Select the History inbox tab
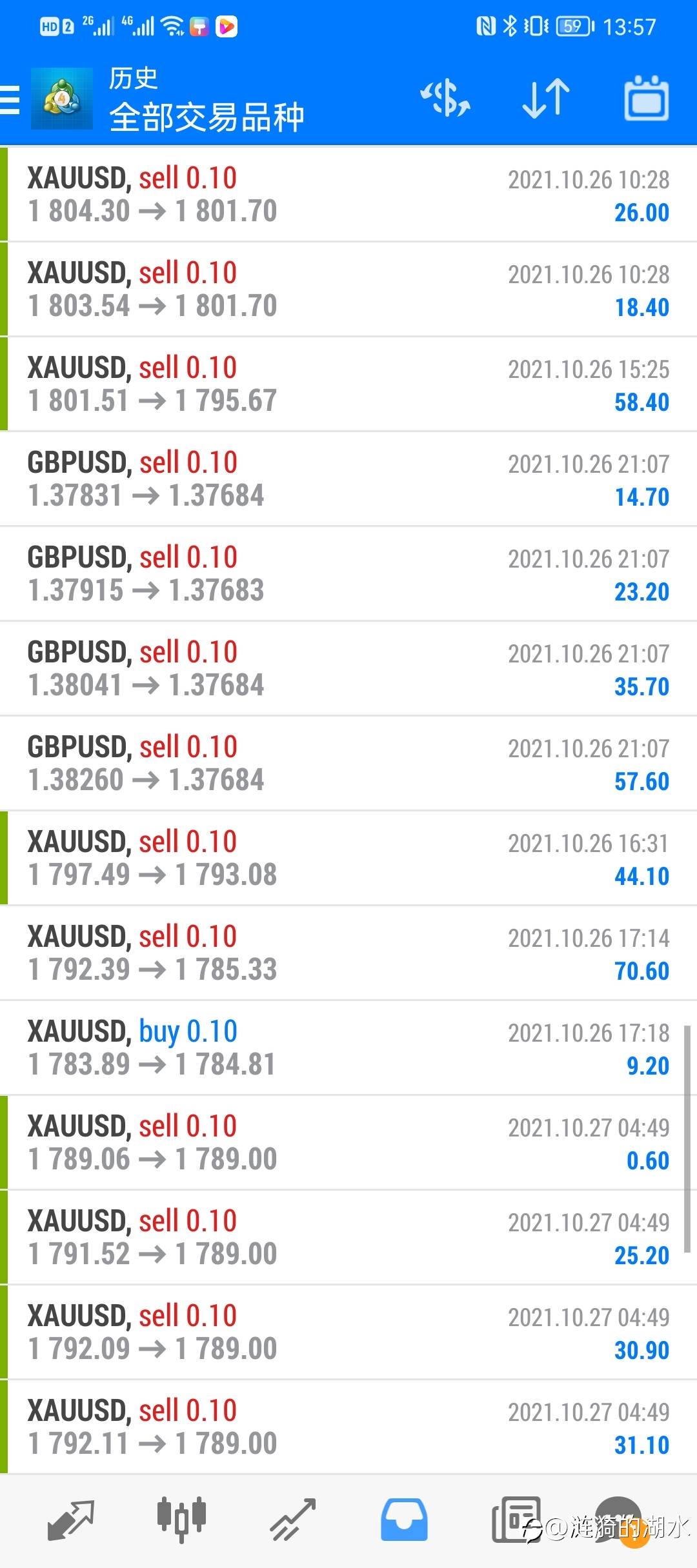 coord(404,1520)
